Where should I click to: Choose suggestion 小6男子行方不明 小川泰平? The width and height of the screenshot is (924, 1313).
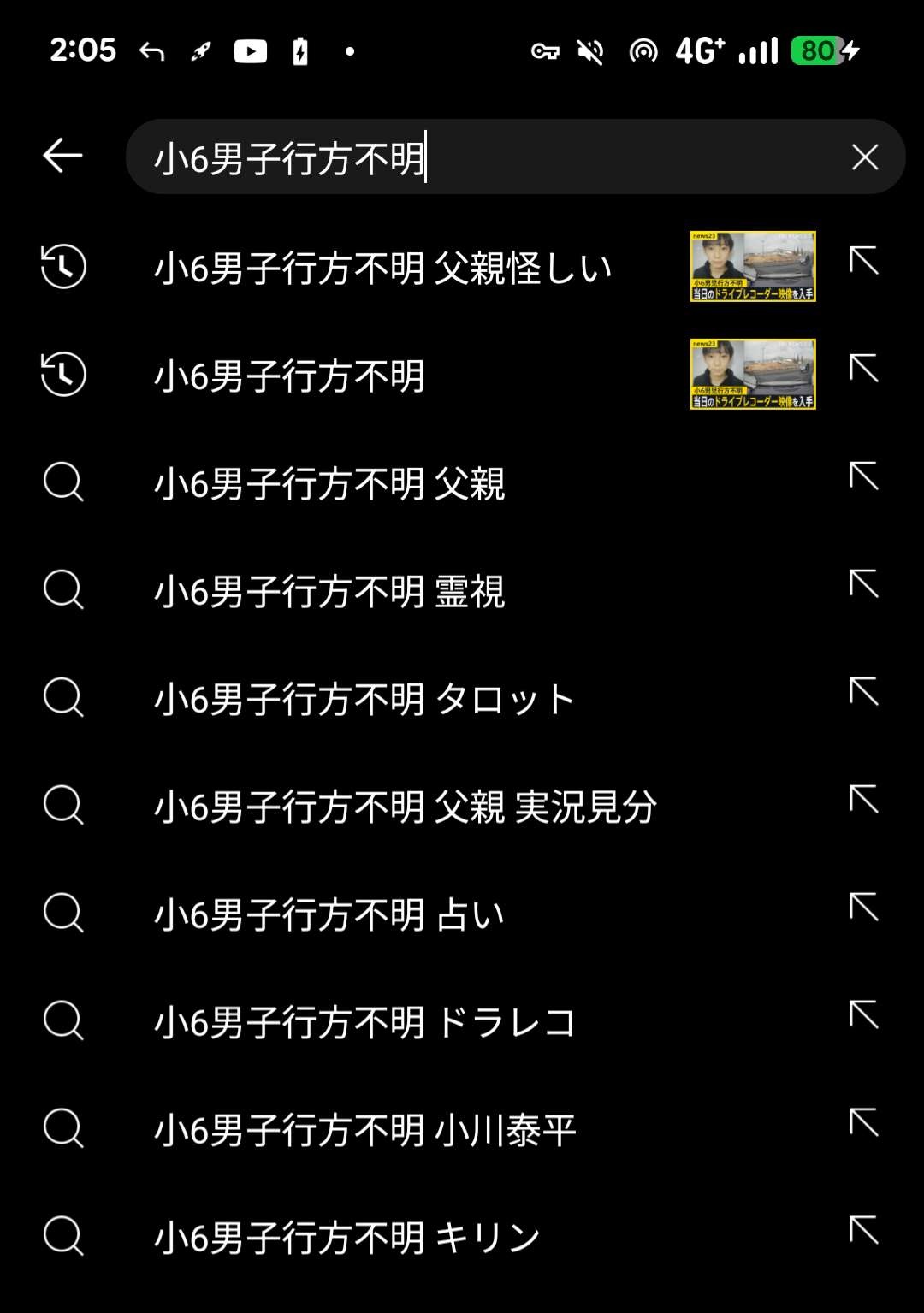coord(365,1131)
